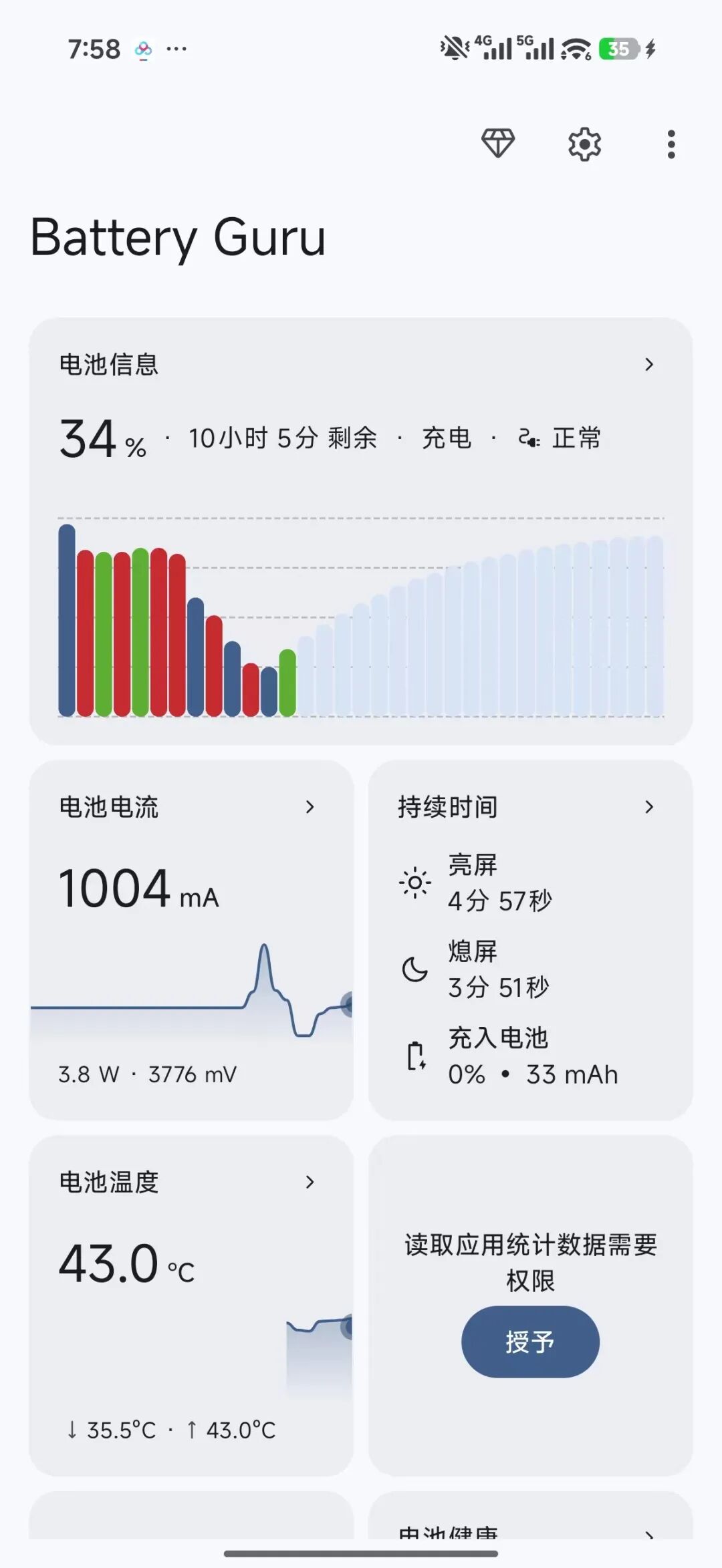
Task: Open the three-dot overflow menu
Action: [x=671, y=144]
